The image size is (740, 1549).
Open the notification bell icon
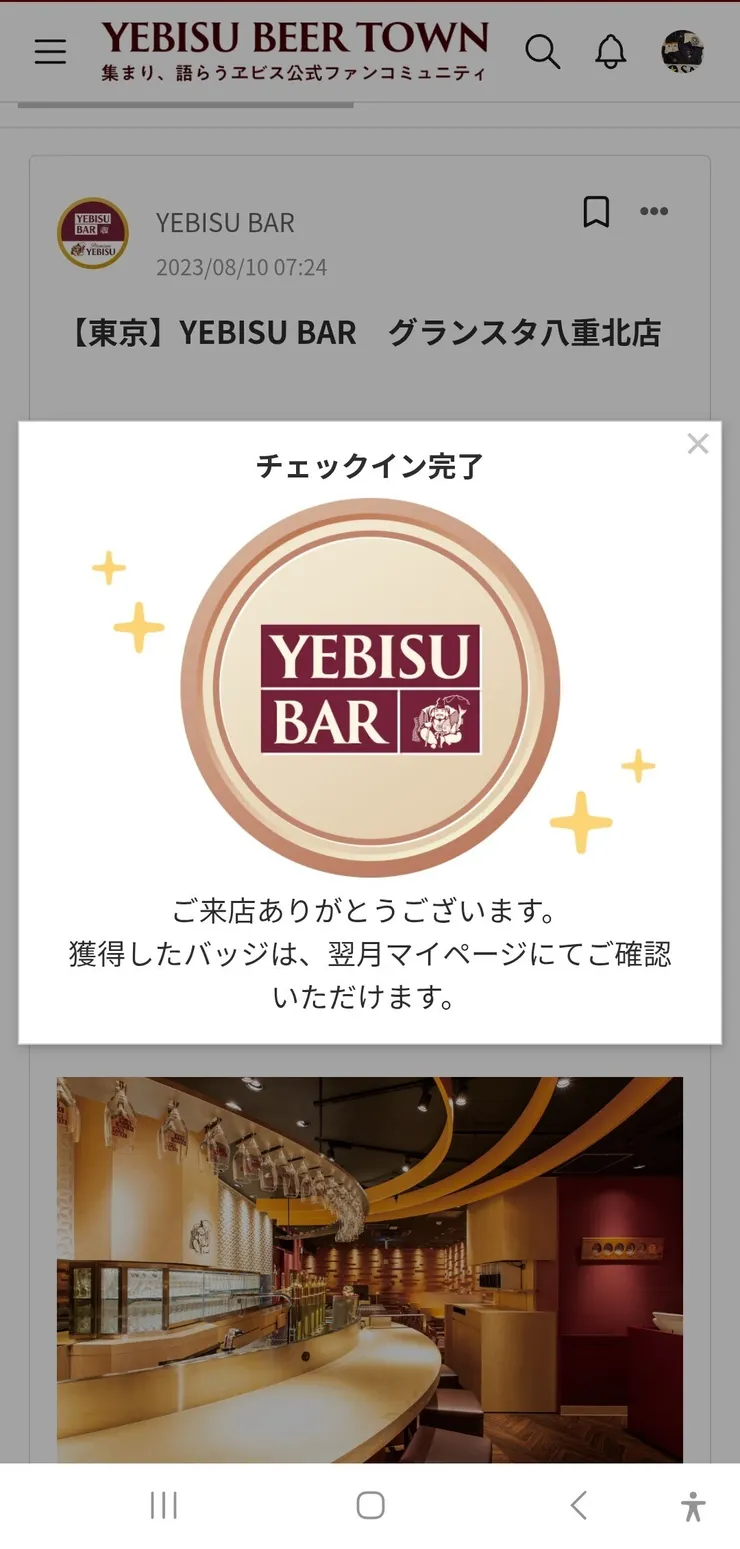point(612,52)
